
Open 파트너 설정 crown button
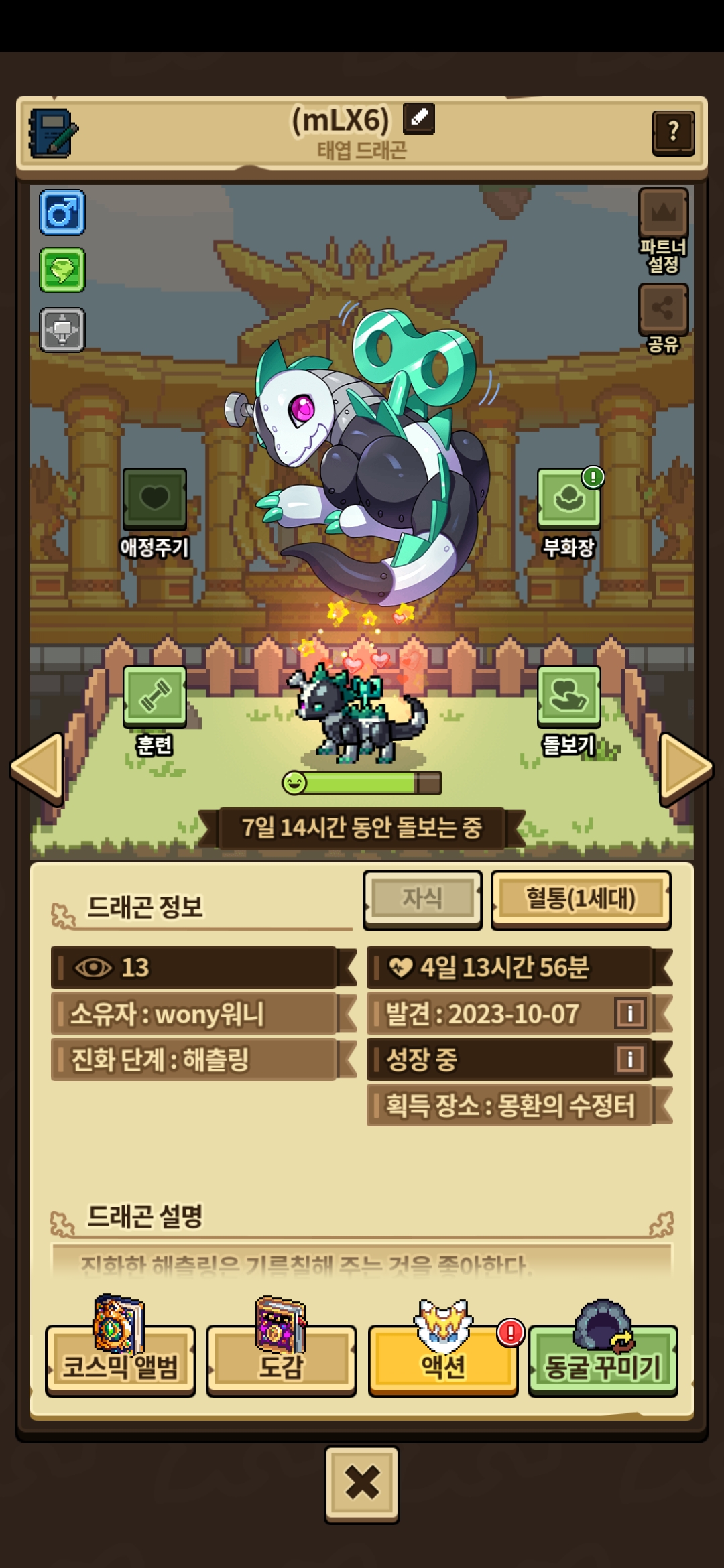point(663,230)
